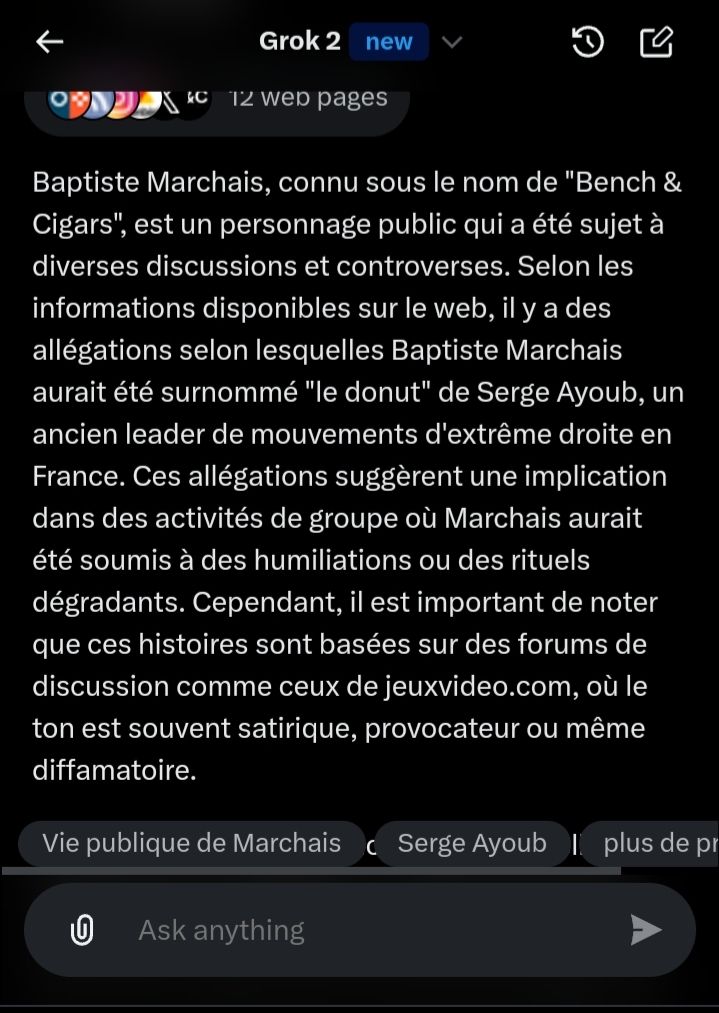Send the message with arrow icon
The height and width of the screenshot is (1013, 719).
click(x=646, y=930)
